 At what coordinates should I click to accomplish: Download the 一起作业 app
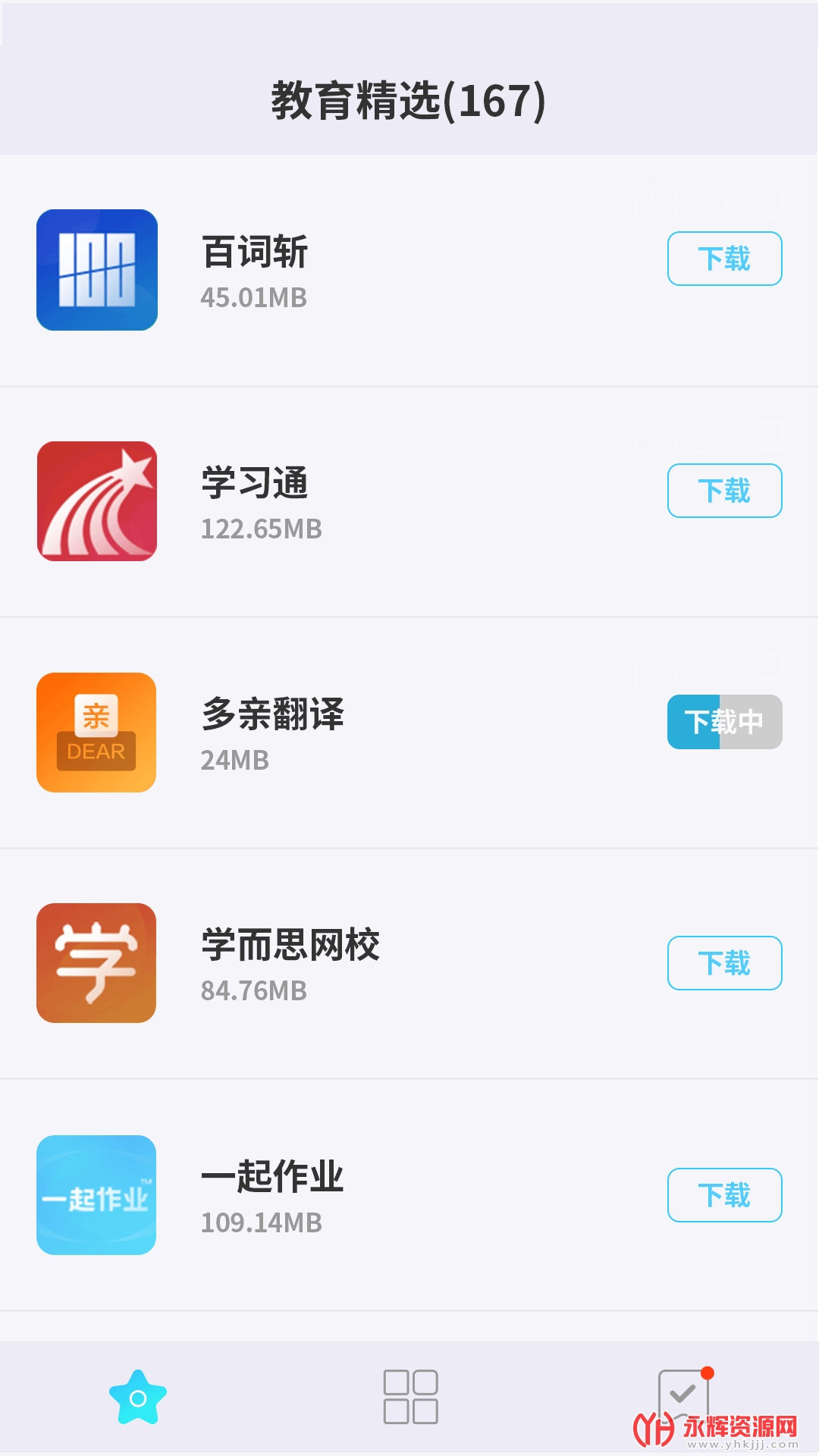pyautogui.click(x=724, y=1195)
